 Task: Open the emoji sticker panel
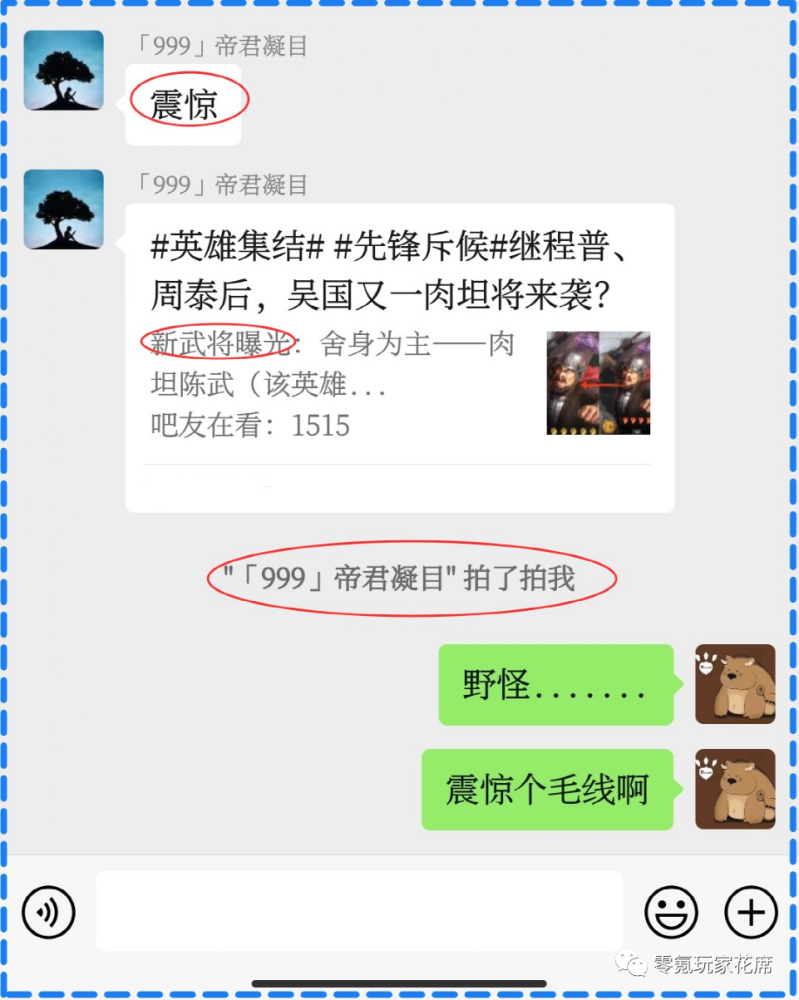tap(671, 912)
